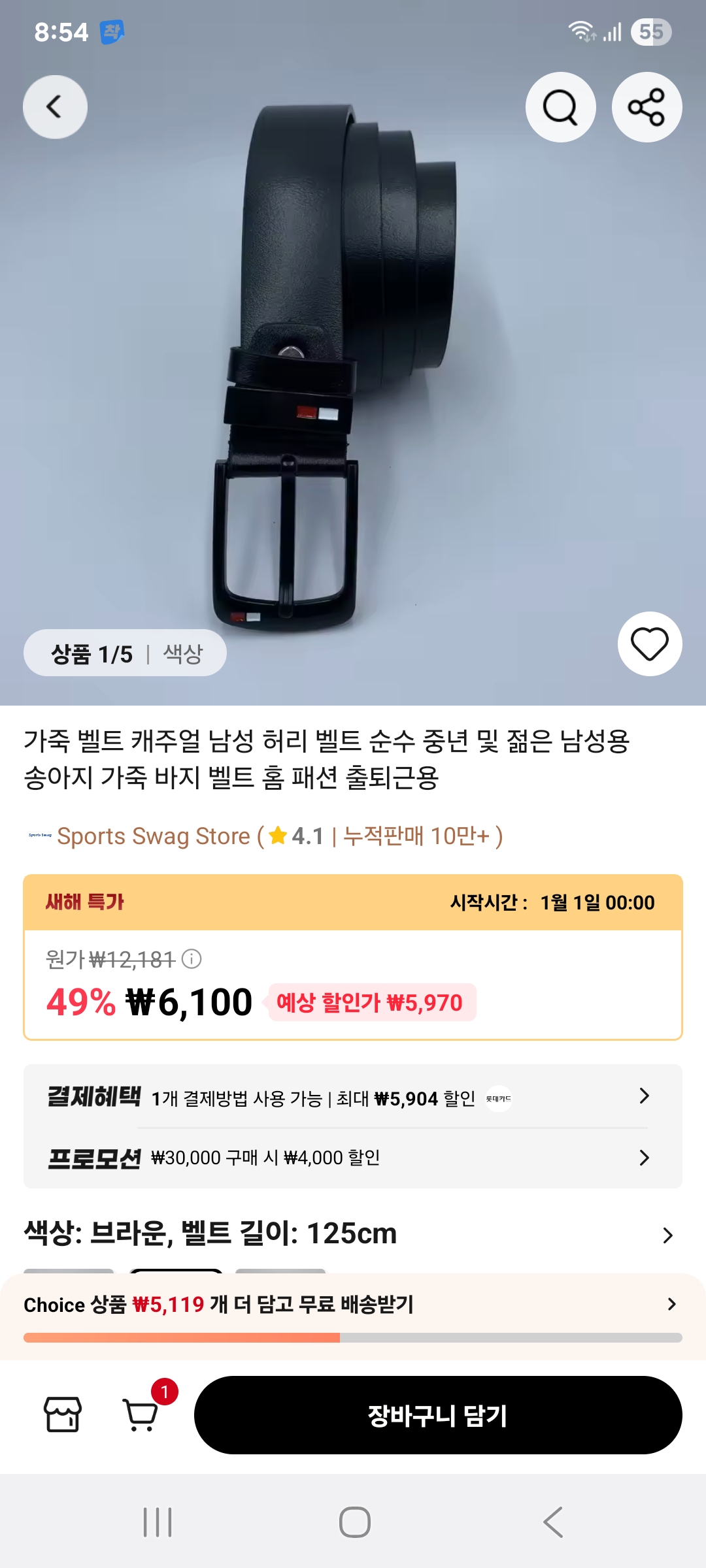Open recent apps from system bar
Screen dimensions: 706x1568
[x=158, y=1522]
